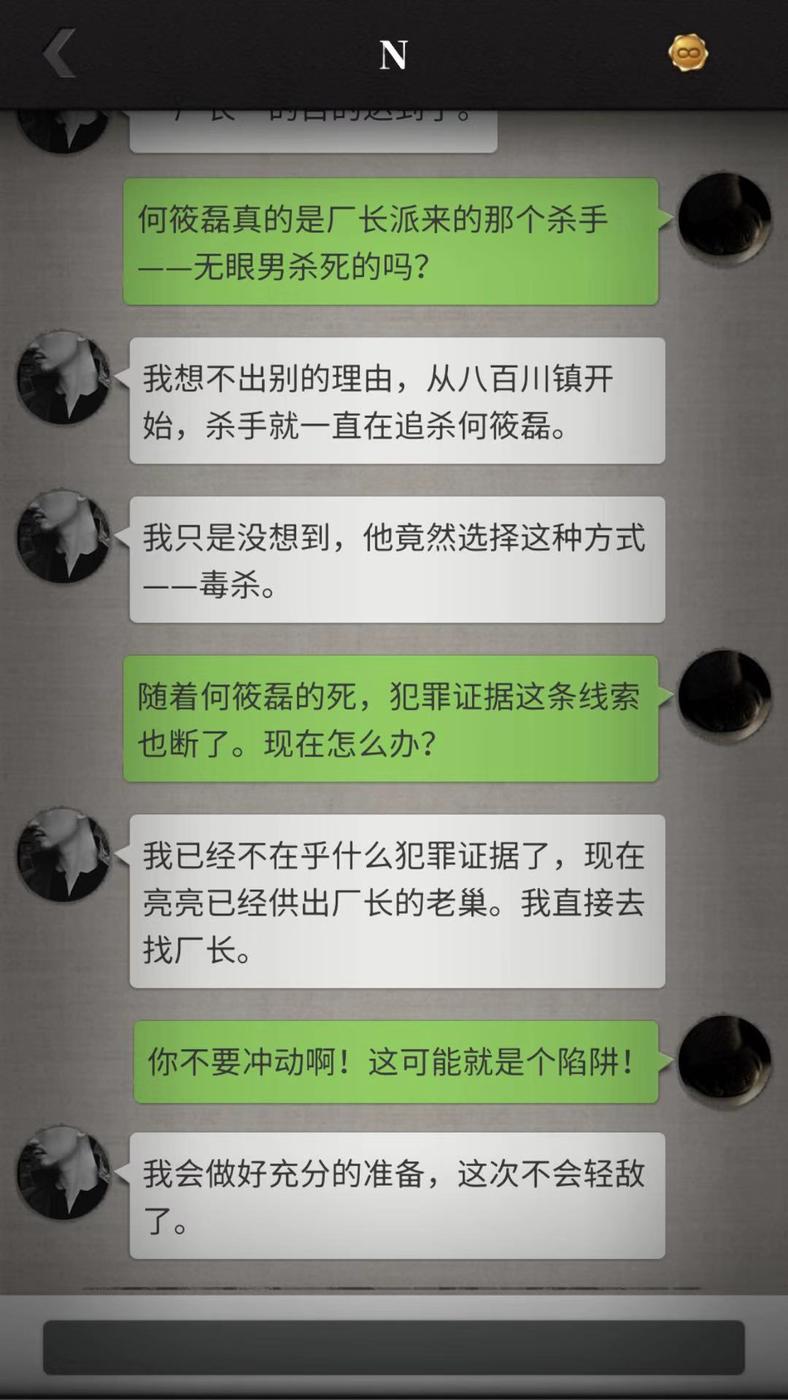The image size is (788, 1400).
Task: Open the gold infinity badge icon
Action: [688, 53]
